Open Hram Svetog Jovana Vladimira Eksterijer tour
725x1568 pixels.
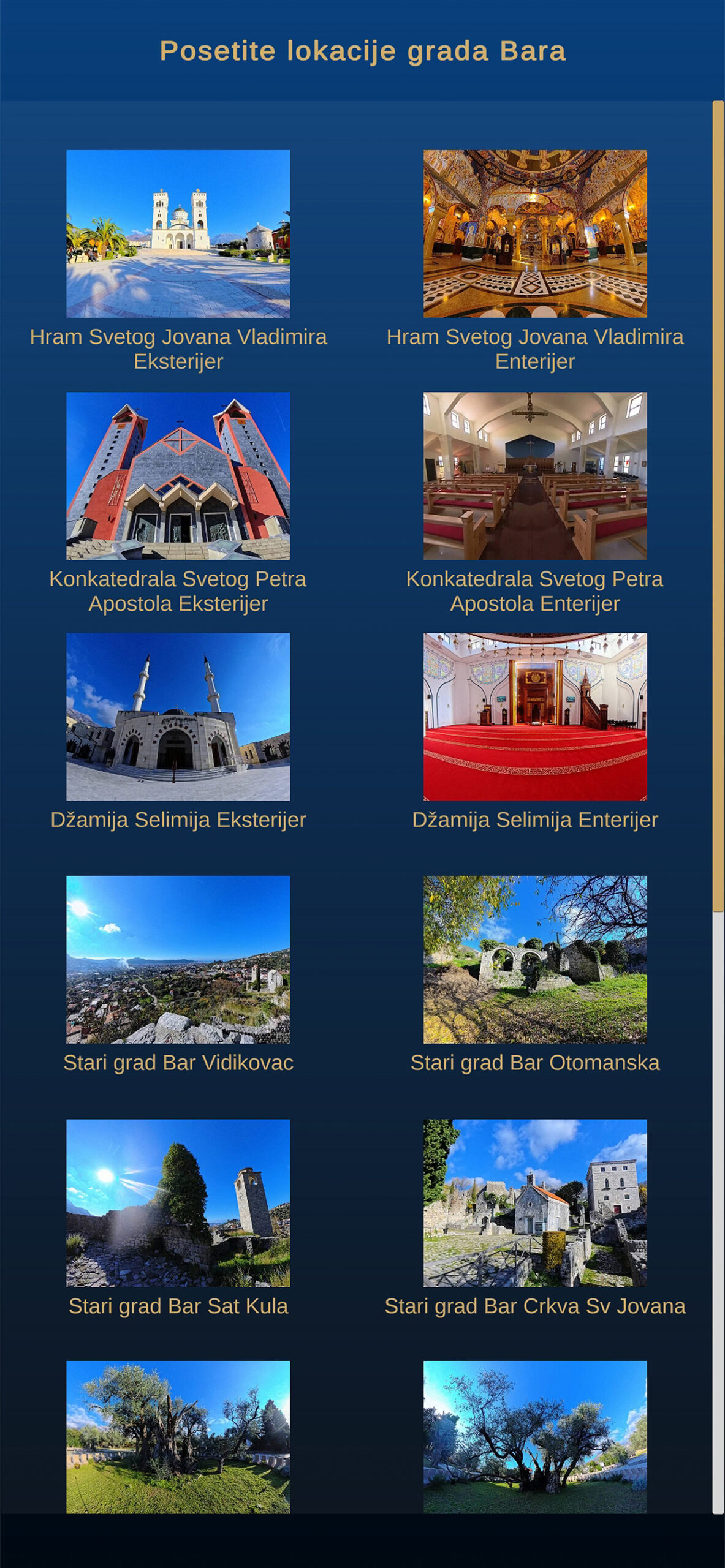point(178,234)
